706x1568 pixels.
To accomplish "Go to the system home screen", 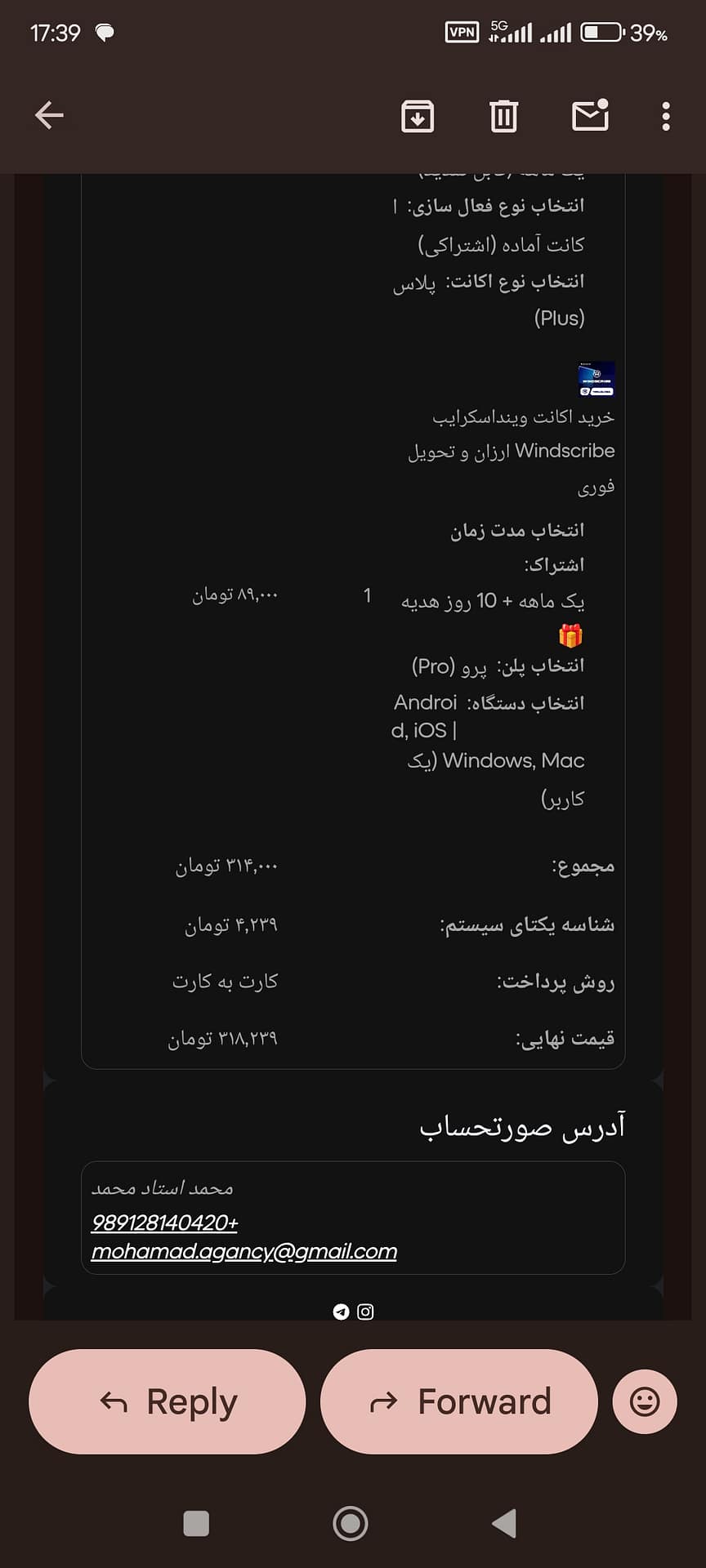I will coord(351,1523).
